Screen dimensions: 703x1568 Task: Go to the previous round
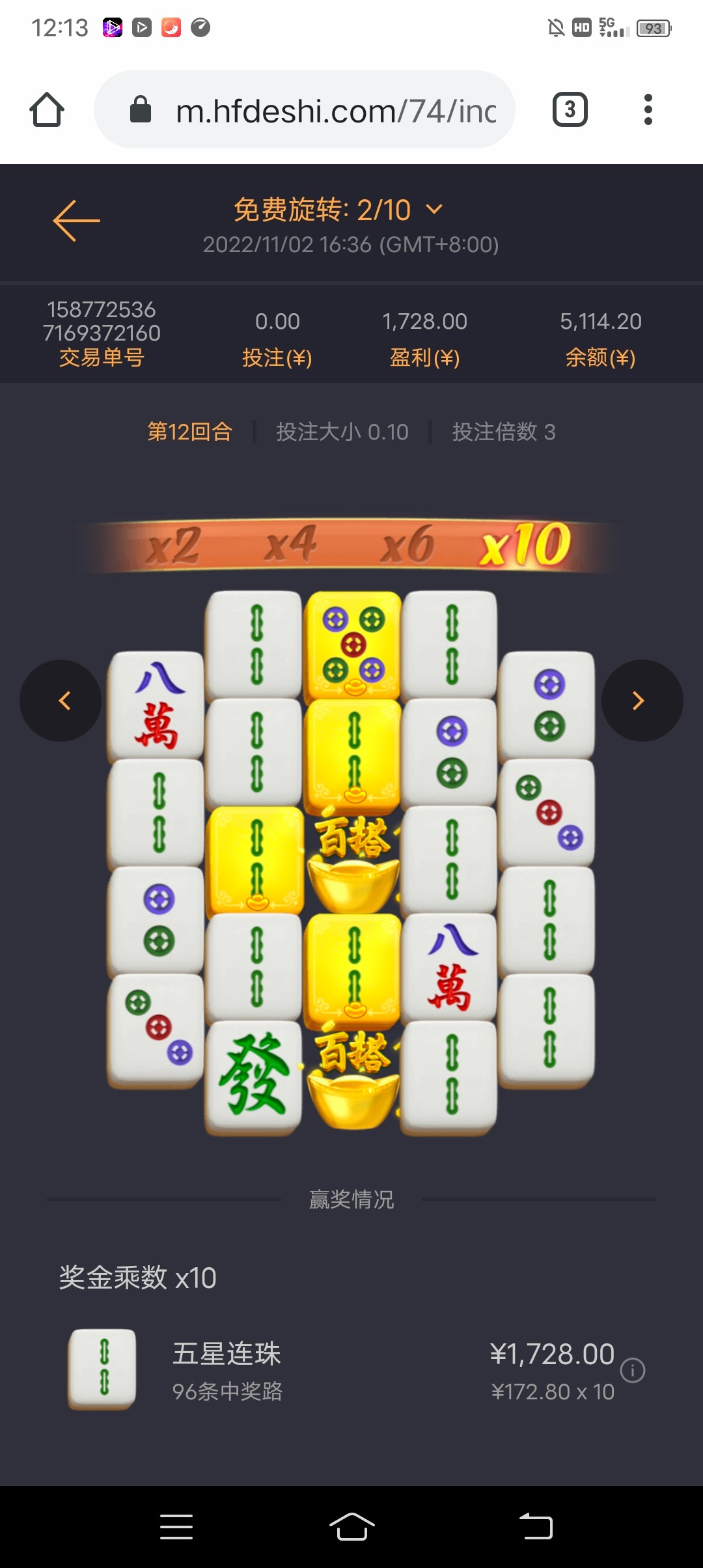pos(61,701)
